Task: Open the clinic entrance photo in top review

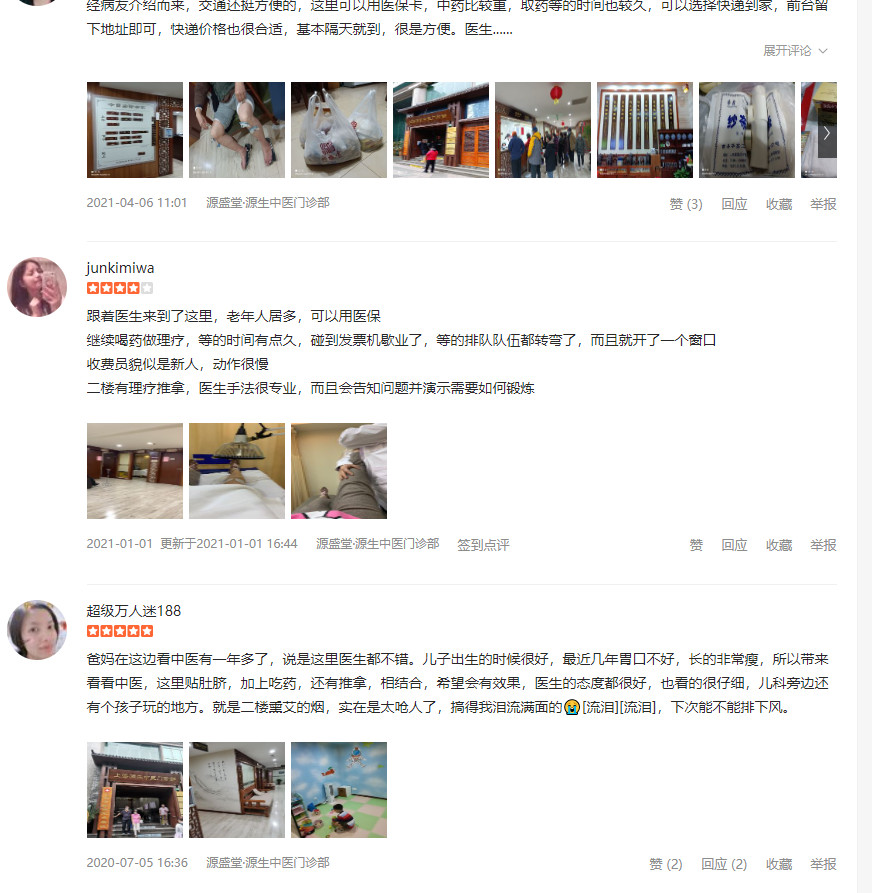Action: 441,130
